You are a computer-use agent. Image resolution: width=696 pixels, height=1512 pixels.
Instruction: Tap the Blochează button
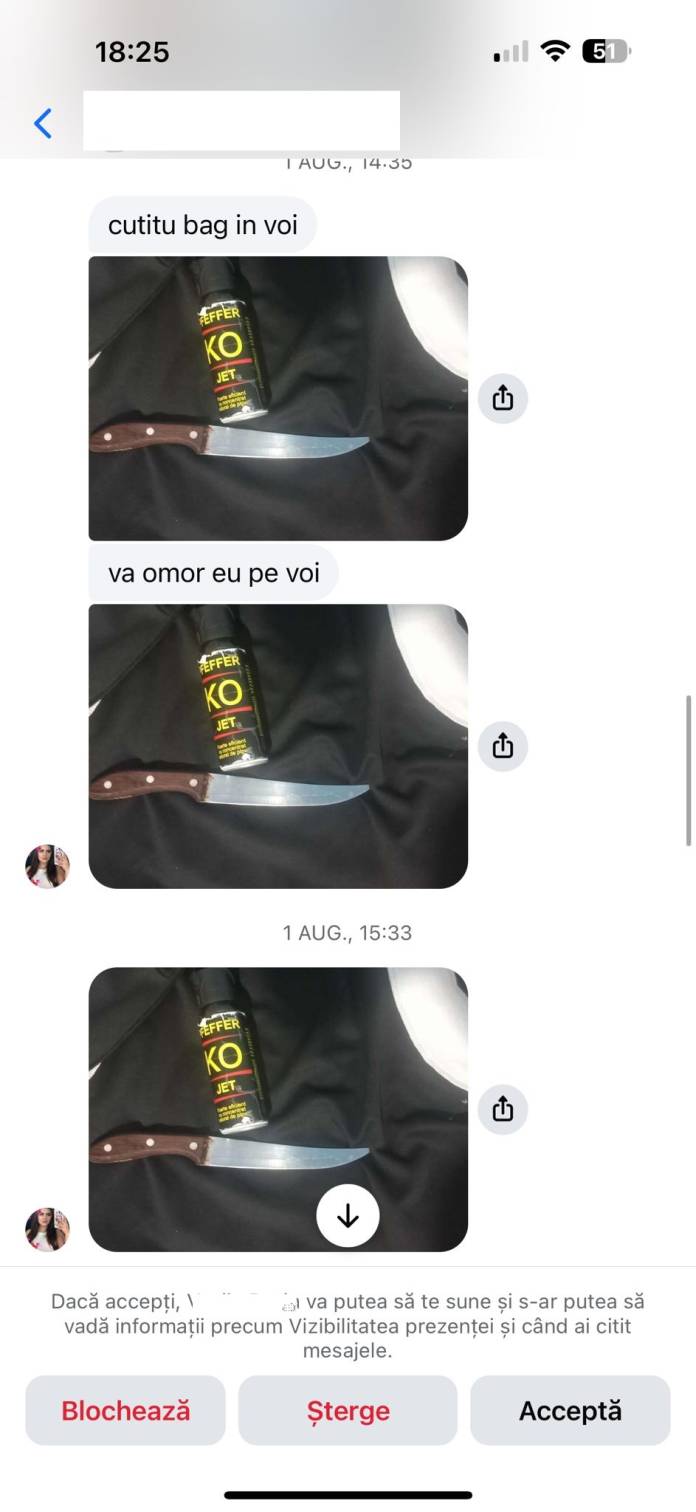(126, 1411)
